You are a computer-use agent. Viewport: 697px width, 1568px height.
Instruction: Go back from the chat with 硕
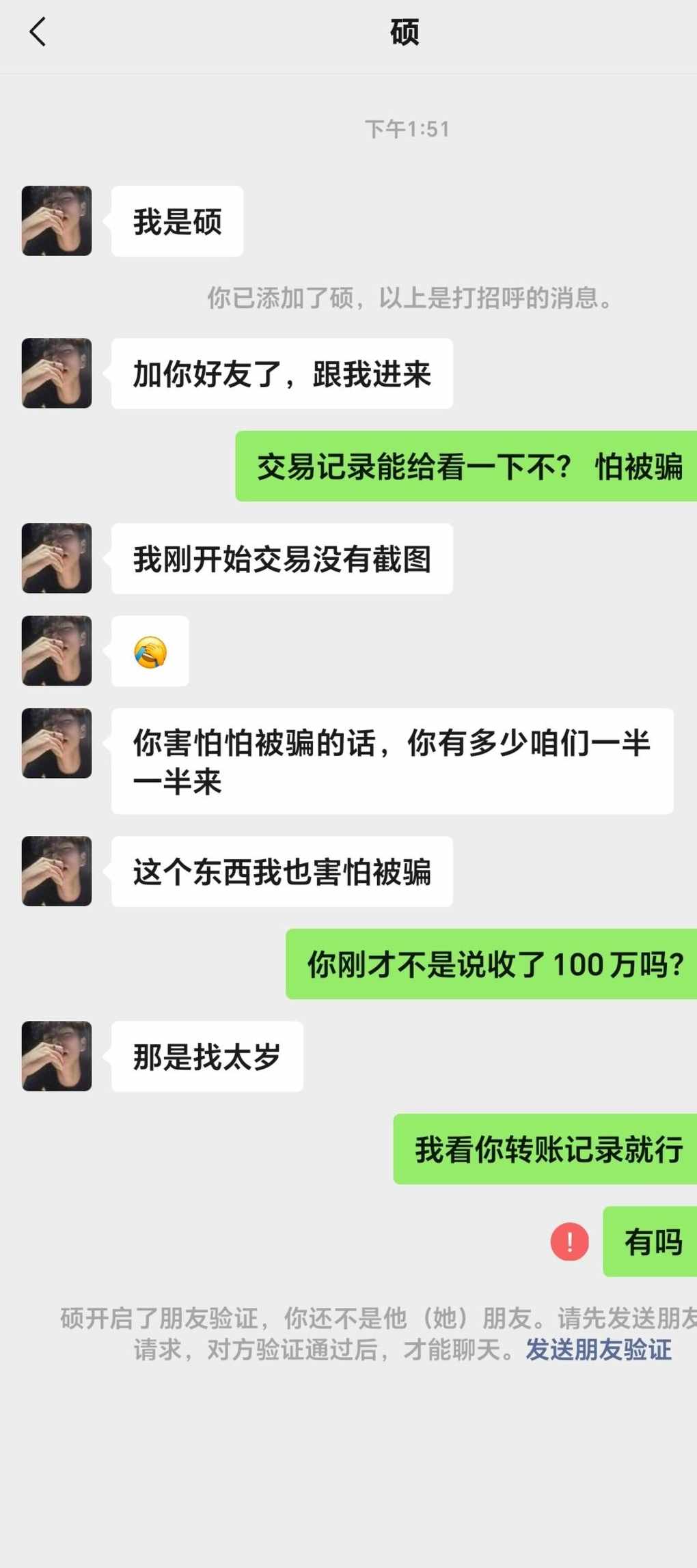point(38,32)
